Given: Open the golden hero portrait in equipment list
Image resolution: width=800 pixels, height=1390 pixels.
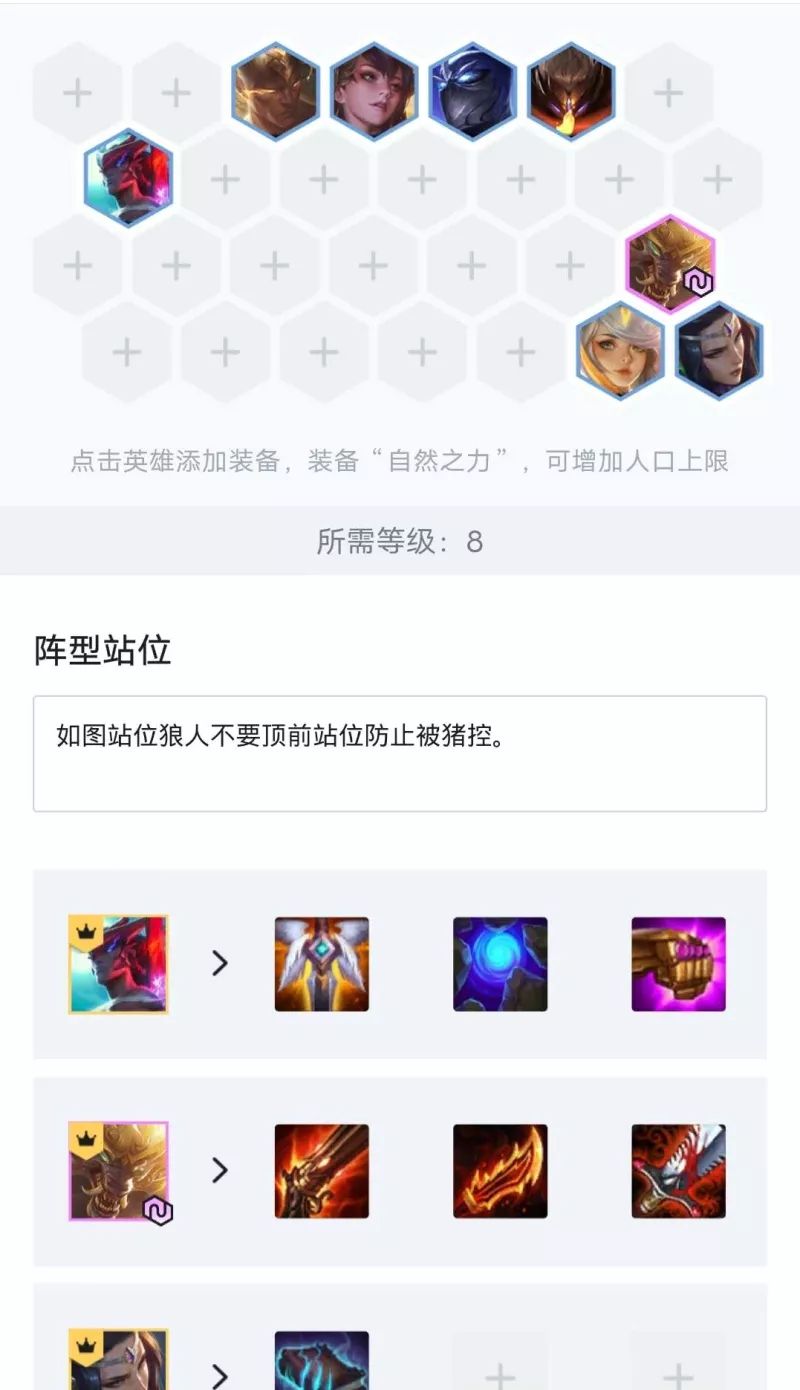Looking at the screenshot, I should (118, 1171).
